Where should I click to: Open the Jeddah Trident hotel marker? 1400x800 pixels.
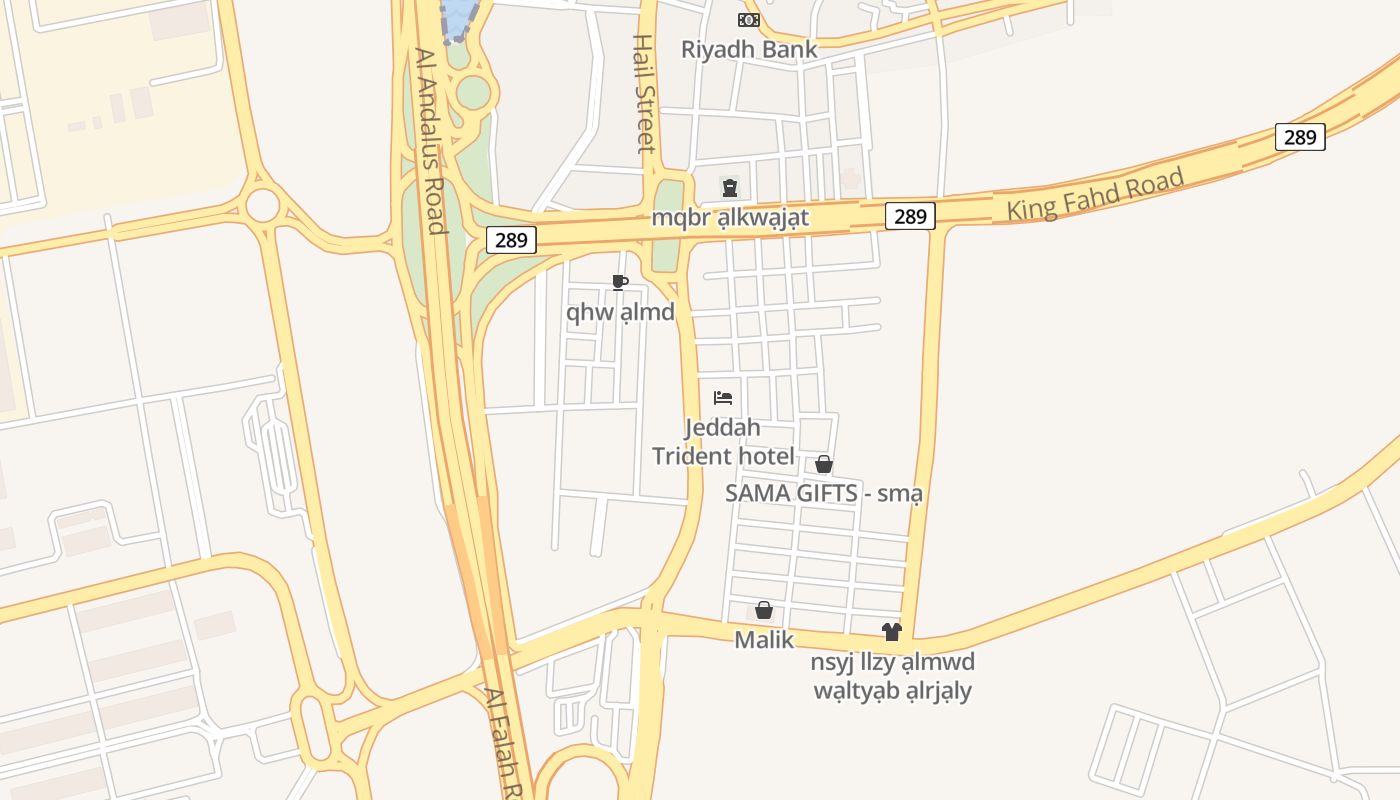[723, 397]
